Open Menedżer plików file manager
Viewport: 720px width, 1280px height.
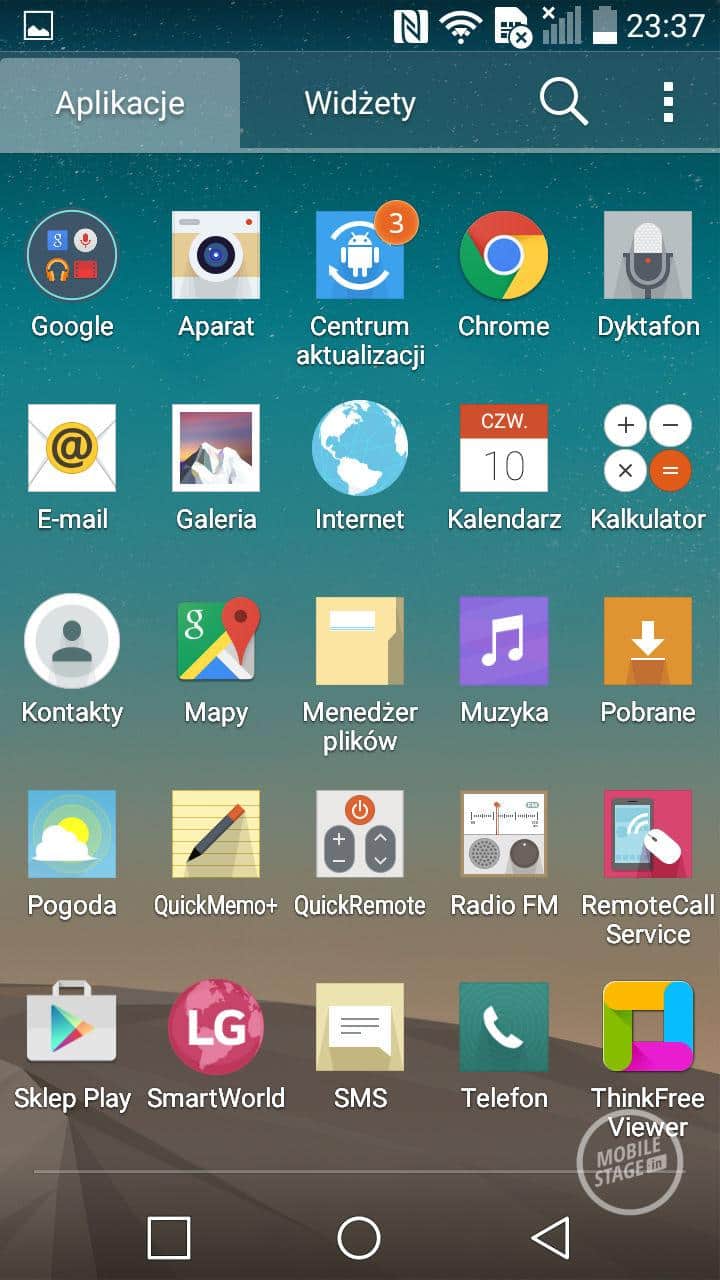click(x=360, y=641)
